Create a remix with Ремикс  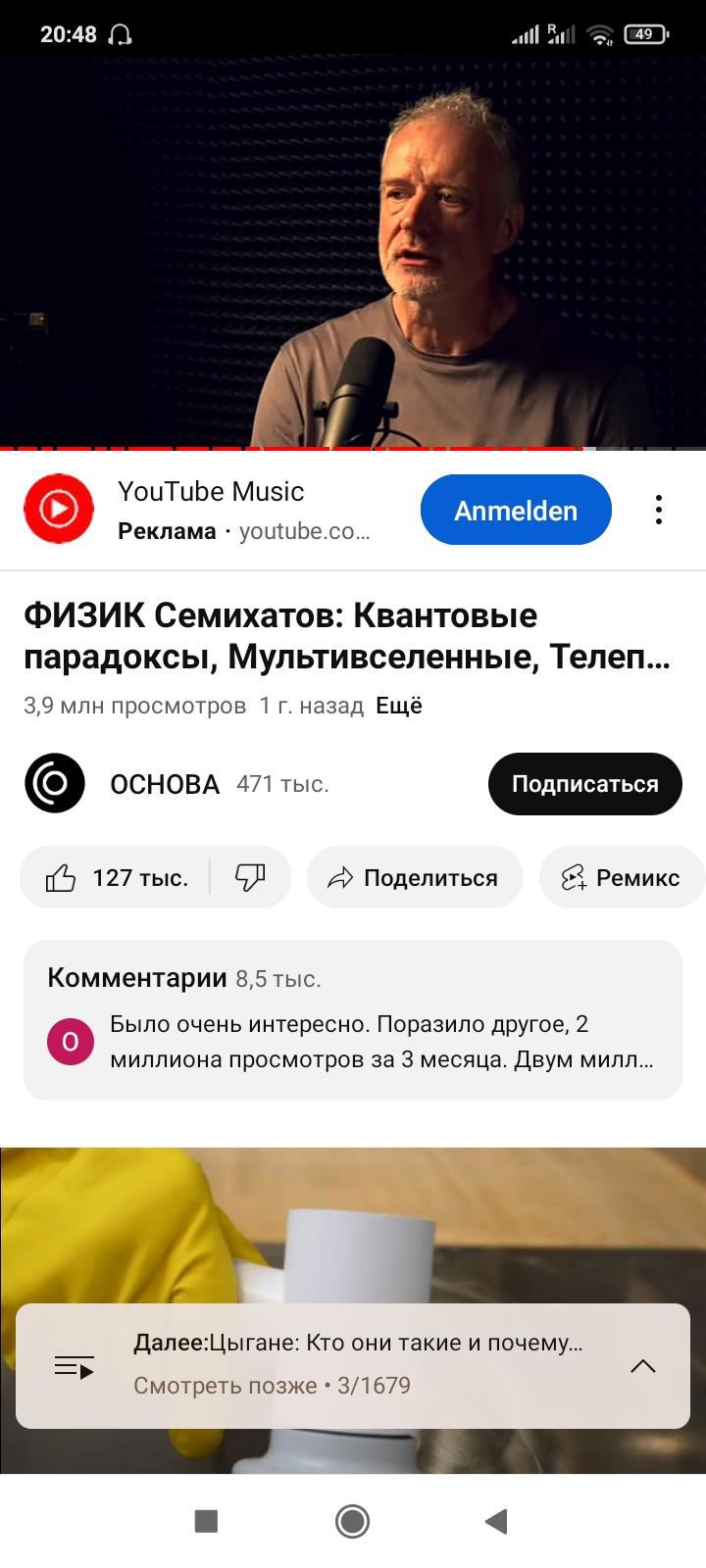tap(622, 877)
